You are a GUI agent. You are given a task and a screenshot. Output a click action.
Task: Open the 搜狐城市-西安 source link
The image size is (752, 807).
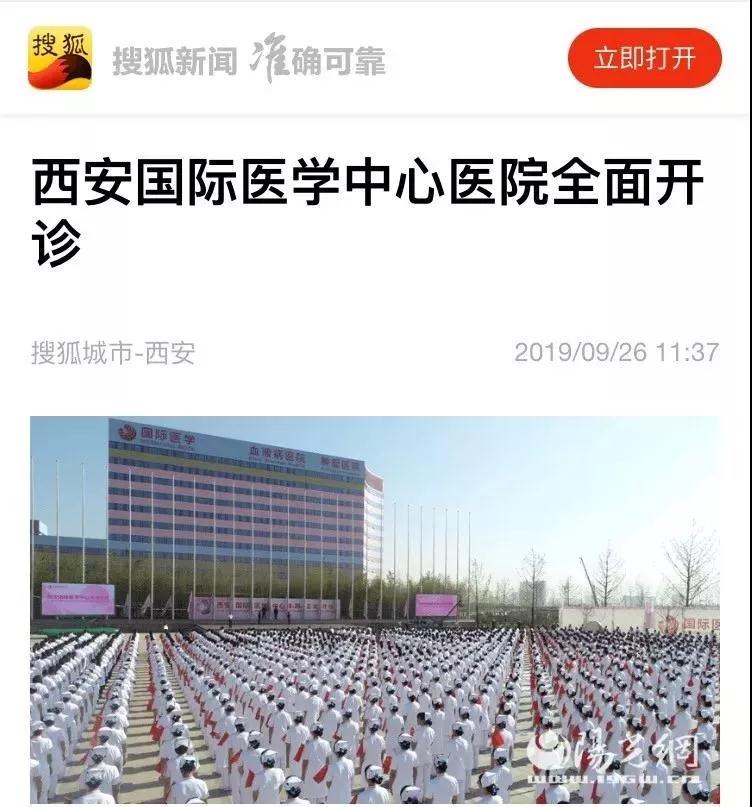click(113, 352)
